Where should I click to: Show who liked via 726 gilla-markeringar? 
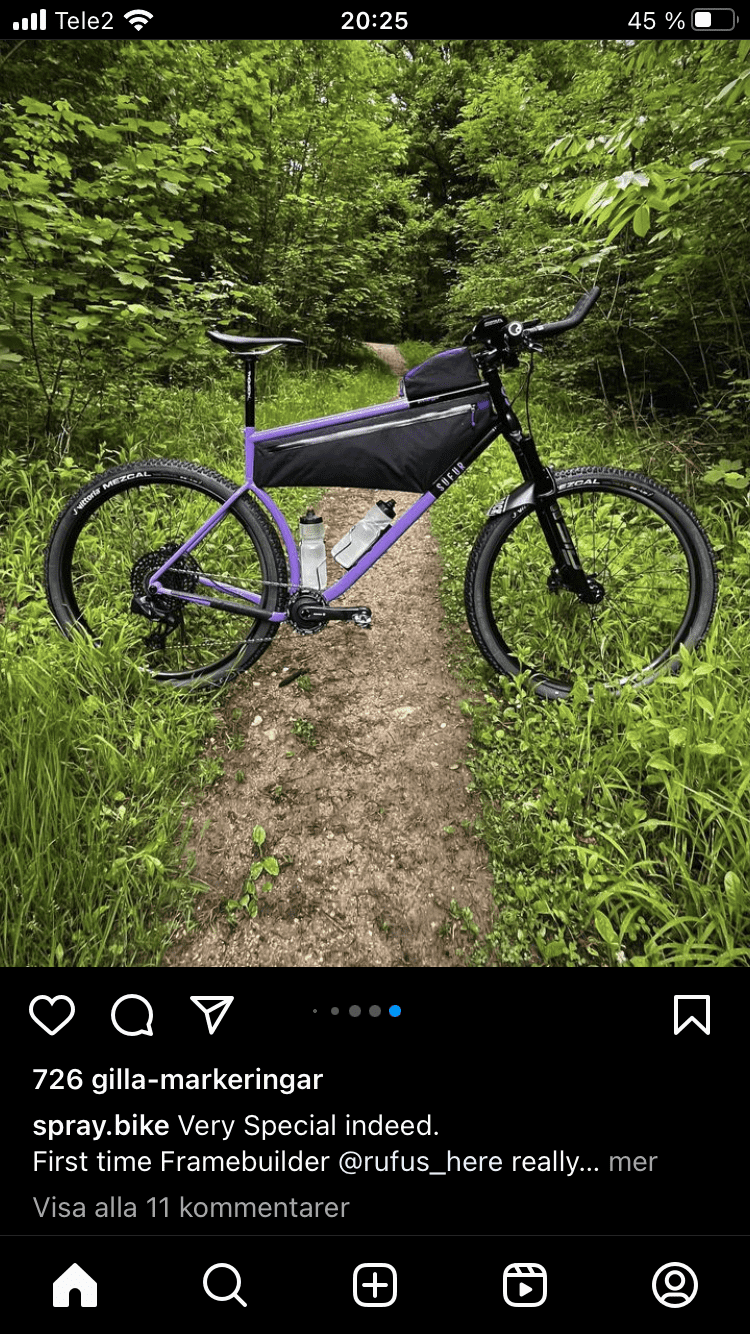178,1080
